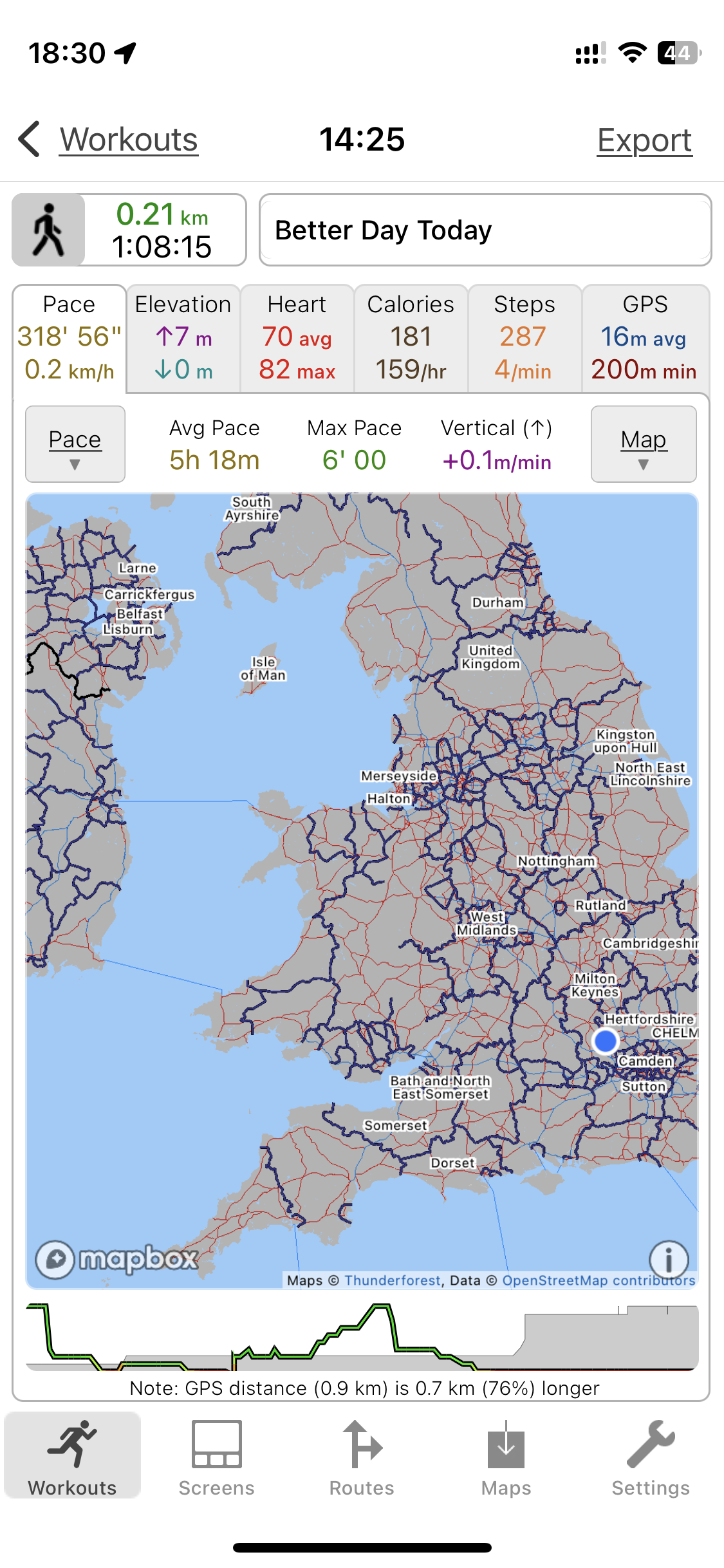Open the Routes tab

pos(362,1459)
